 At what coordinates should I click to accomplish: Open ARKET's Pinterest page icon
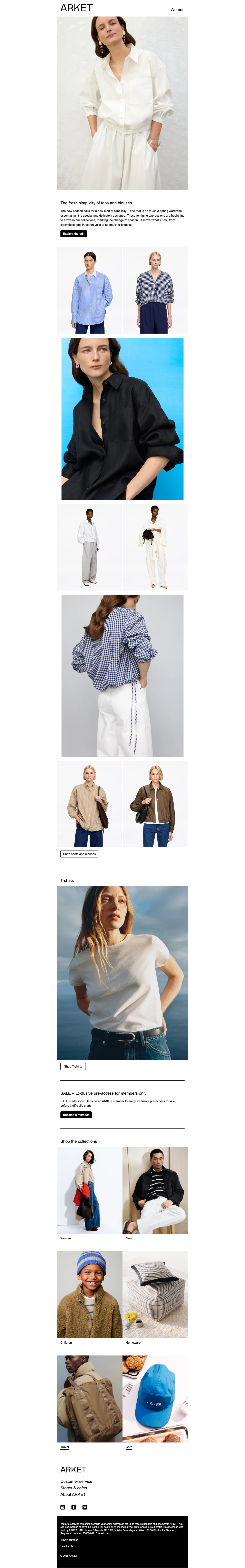tap(85, 1507)
